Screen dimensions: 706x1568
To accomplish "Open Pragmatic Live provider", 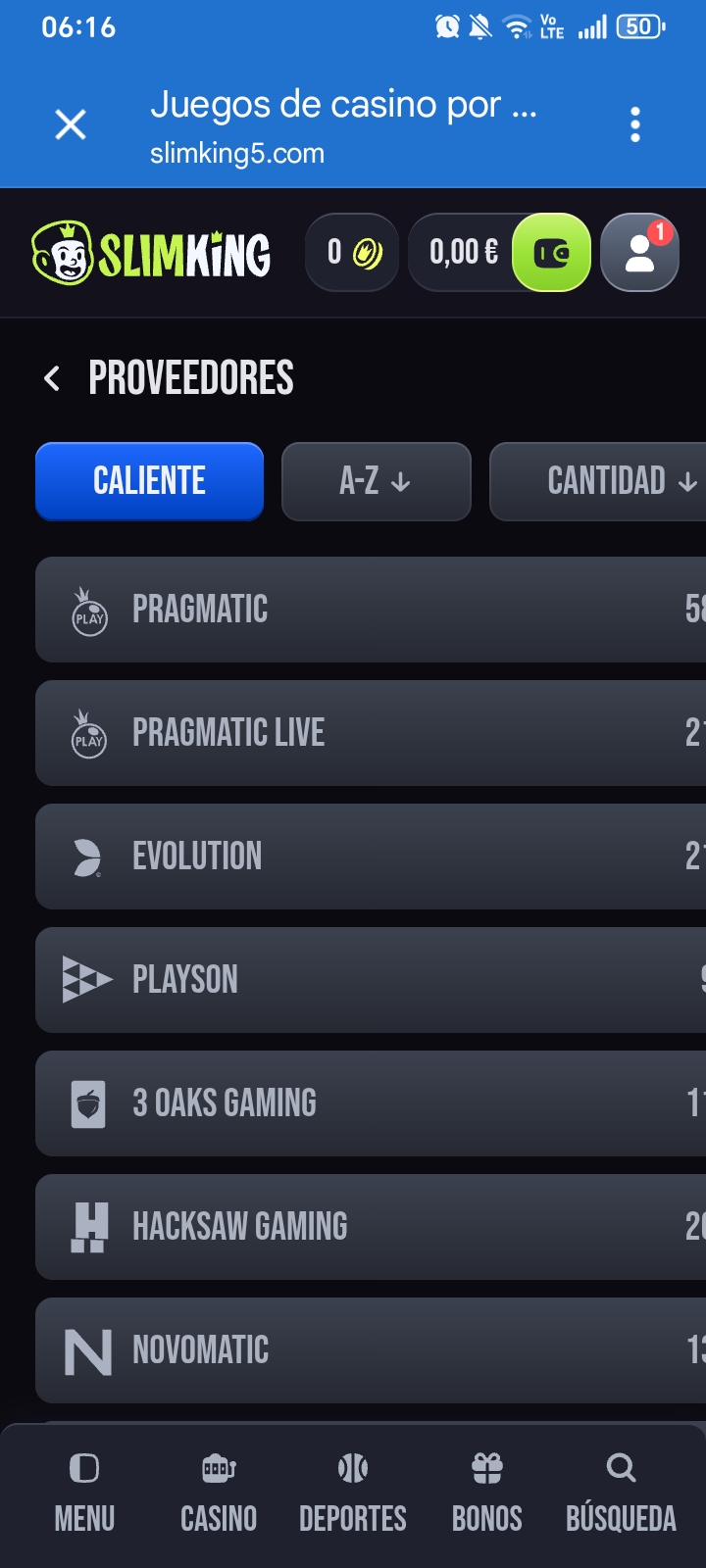I will pyautogui.click(x=371, y=733).
